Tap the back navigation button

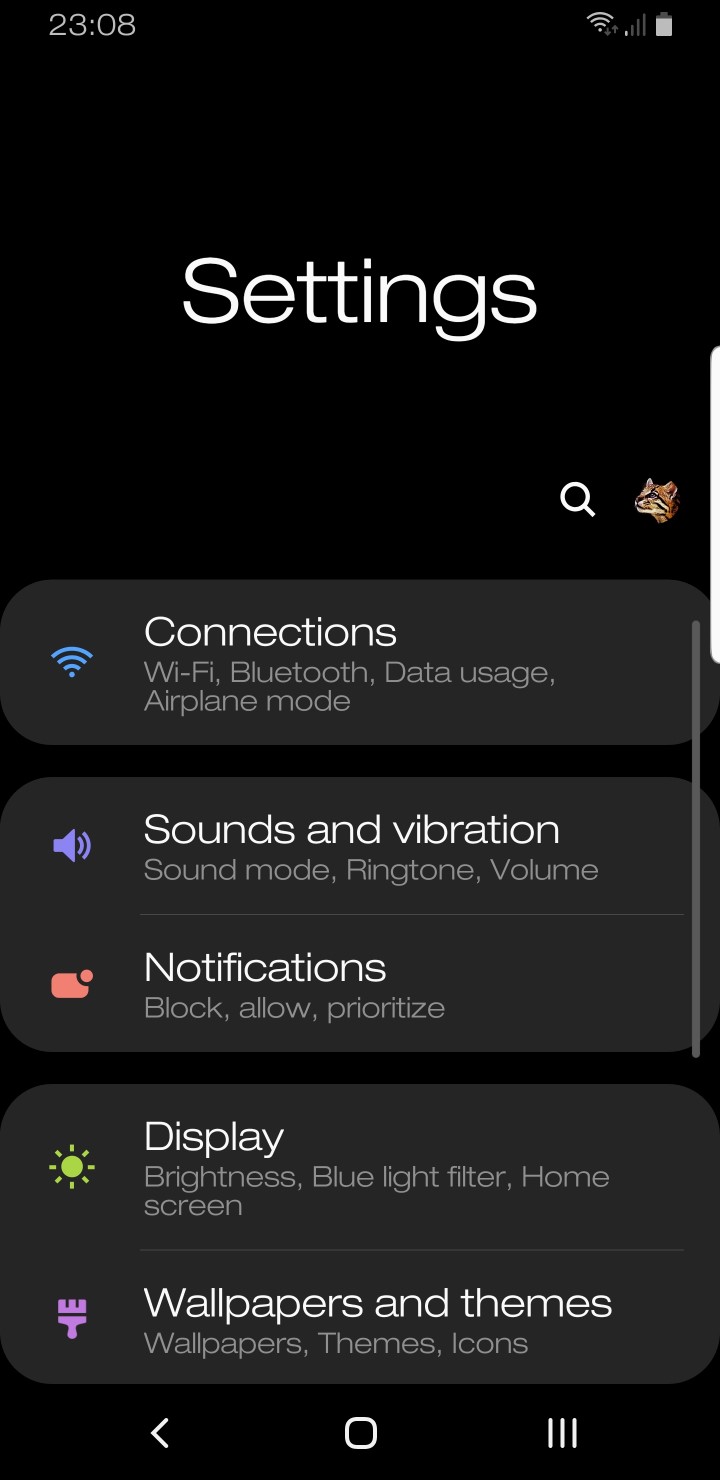pyautogui.click(x=160, y=1433)
